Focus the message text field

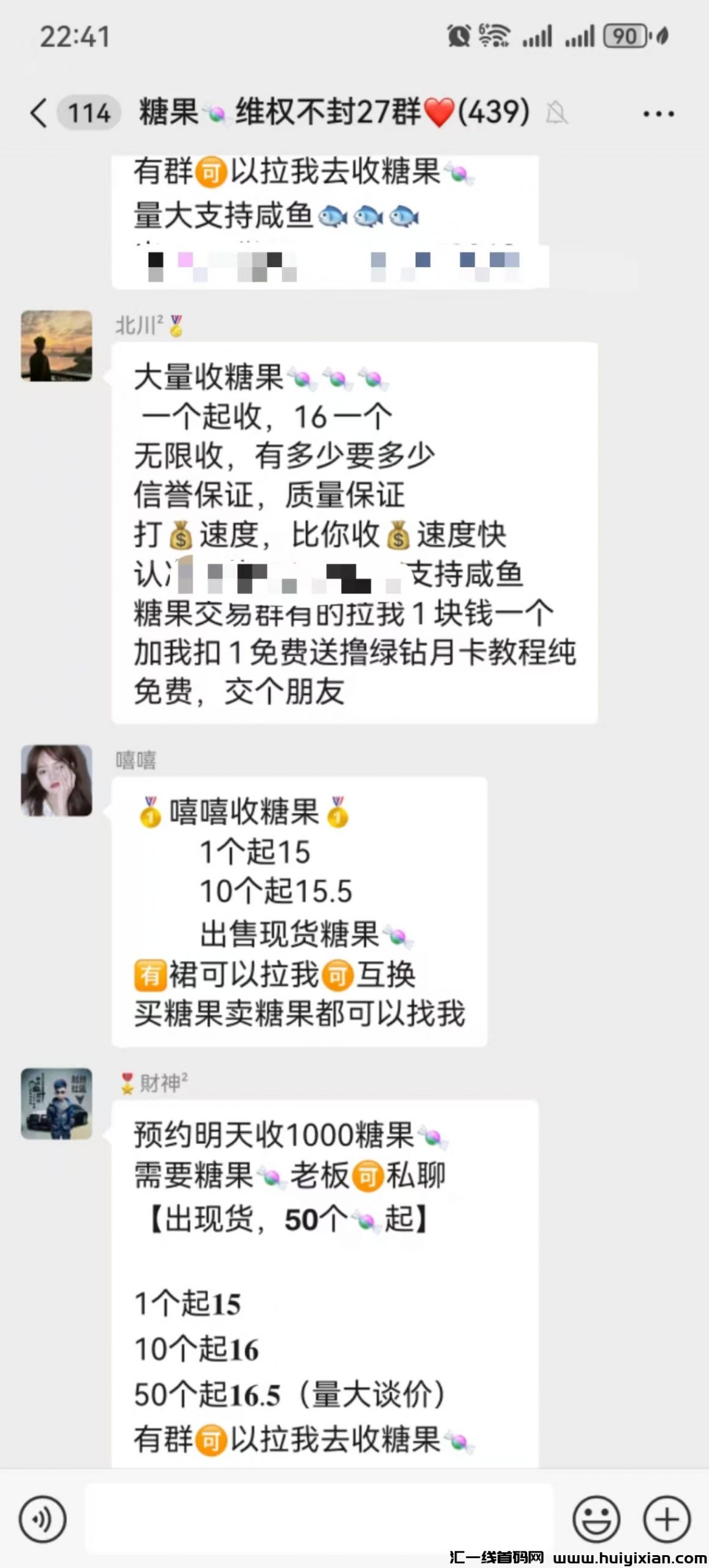click(x=318, y=1519)
